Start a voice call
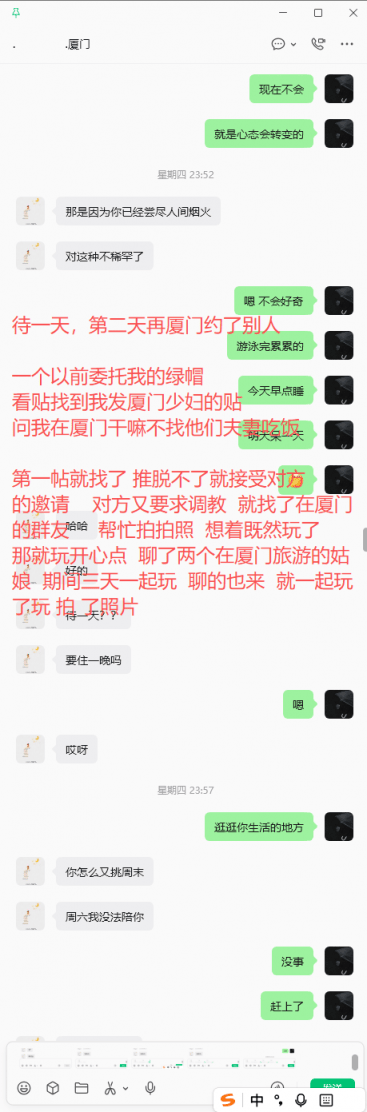Screen dimensions: 367x1112 [317, 44]
